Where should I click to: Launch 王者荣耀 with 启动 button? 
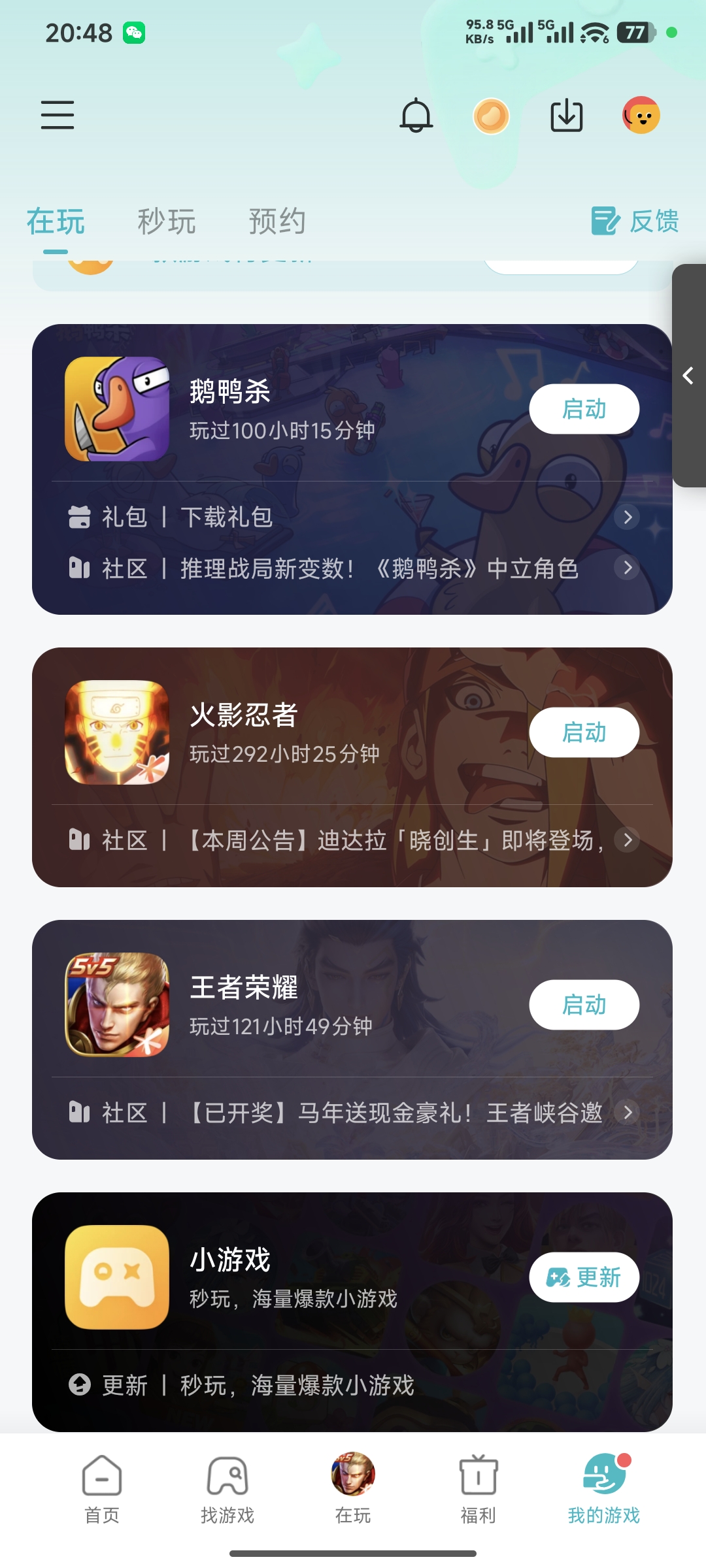pos(584,1005)
